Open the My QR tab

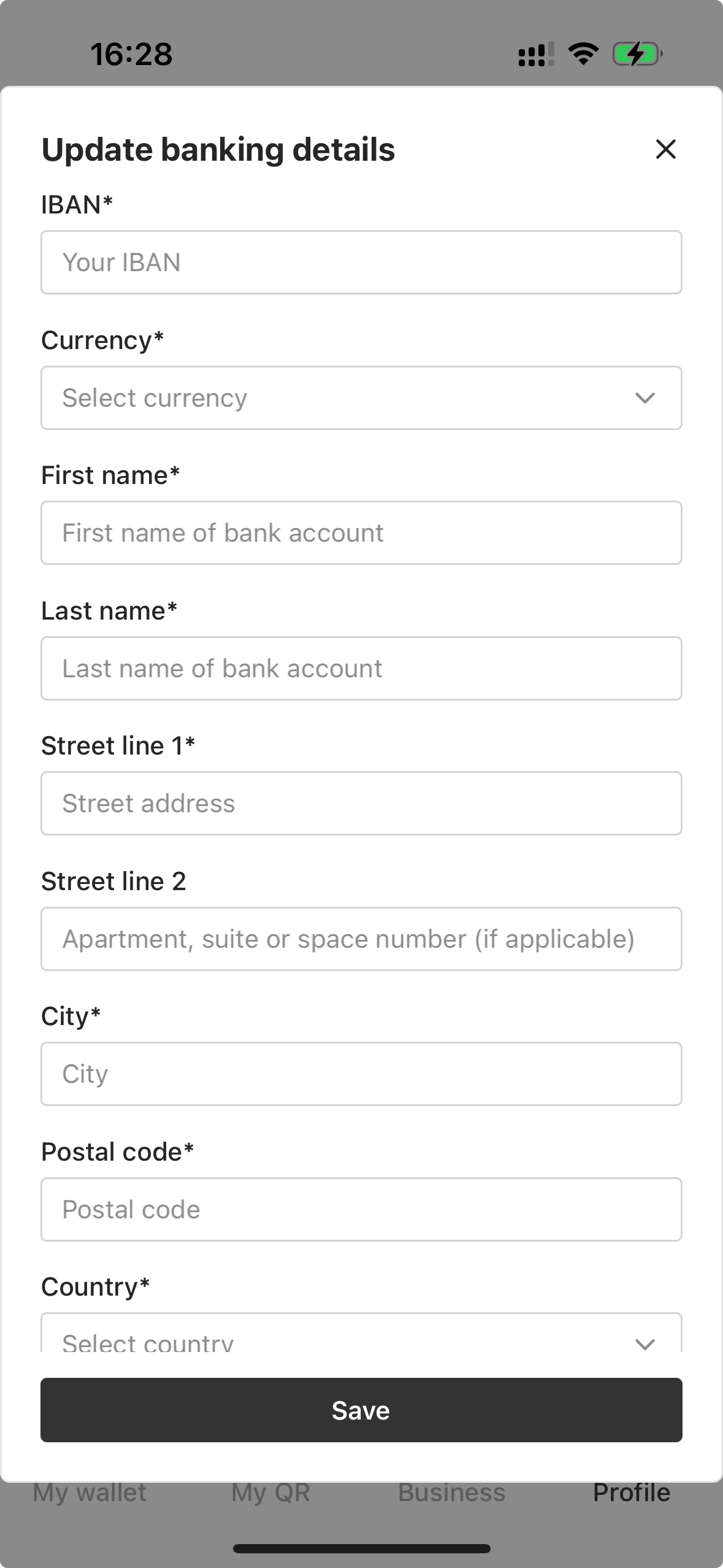[x=270, y=1493]
